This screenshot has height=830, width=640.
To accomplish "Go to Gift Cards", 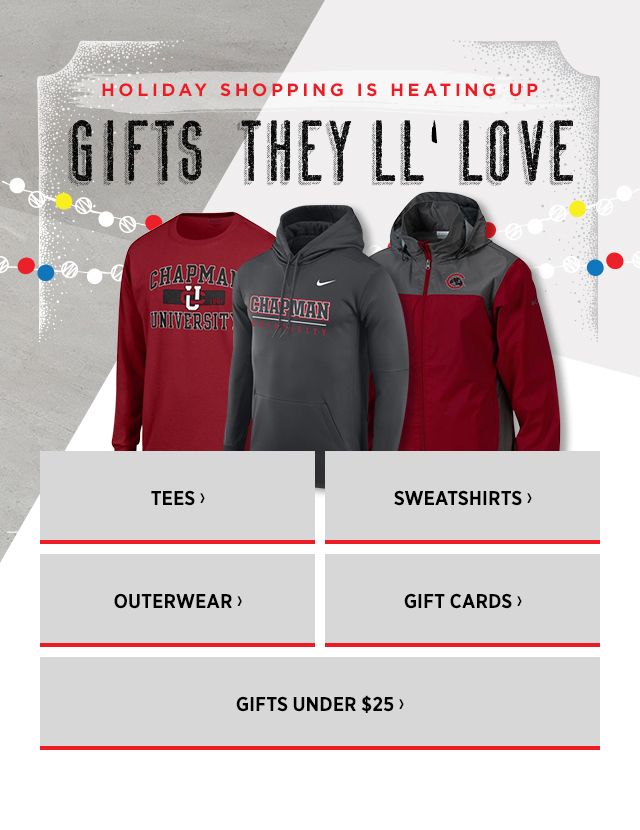I will [x=462, y=600].
